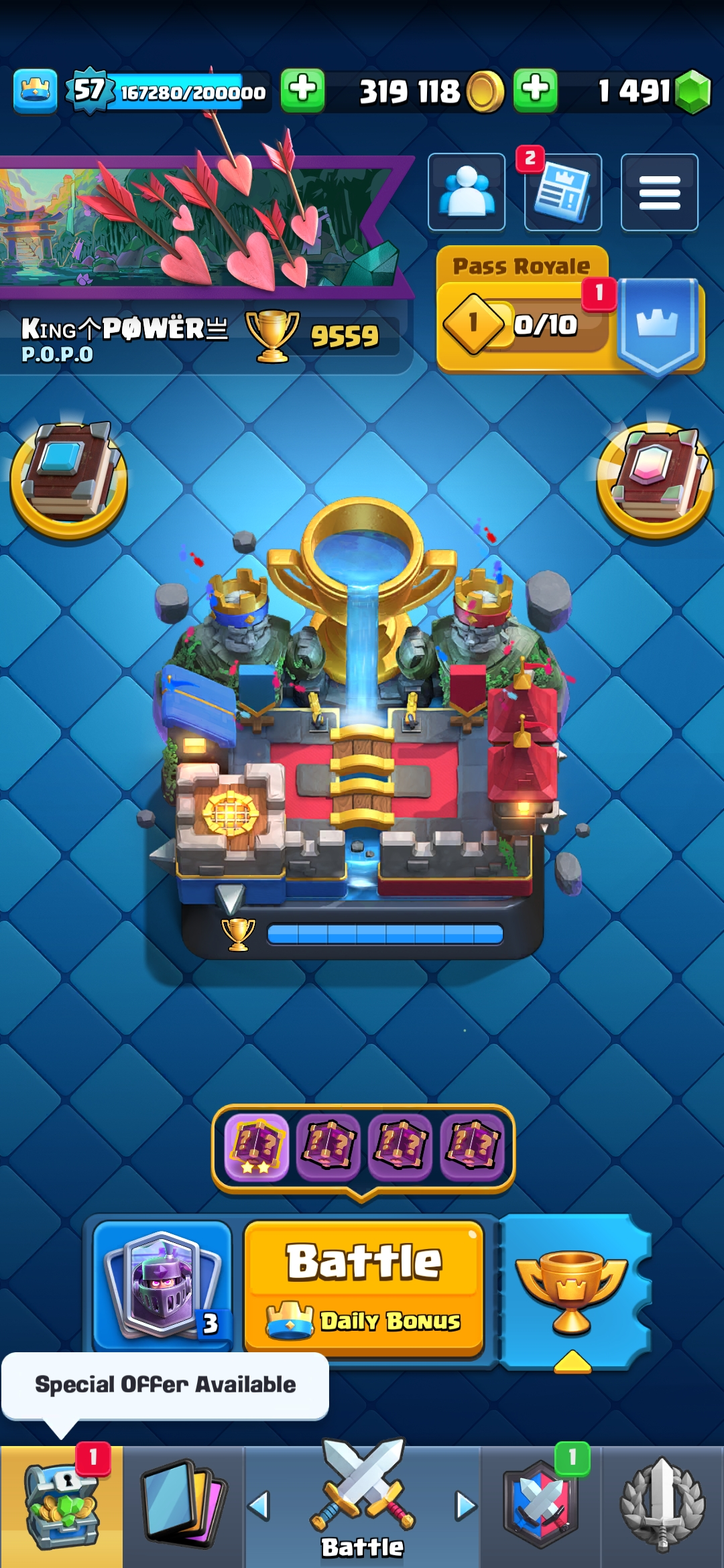
Task: Add more gold with the plus button
Action: [x=302, y=90]
